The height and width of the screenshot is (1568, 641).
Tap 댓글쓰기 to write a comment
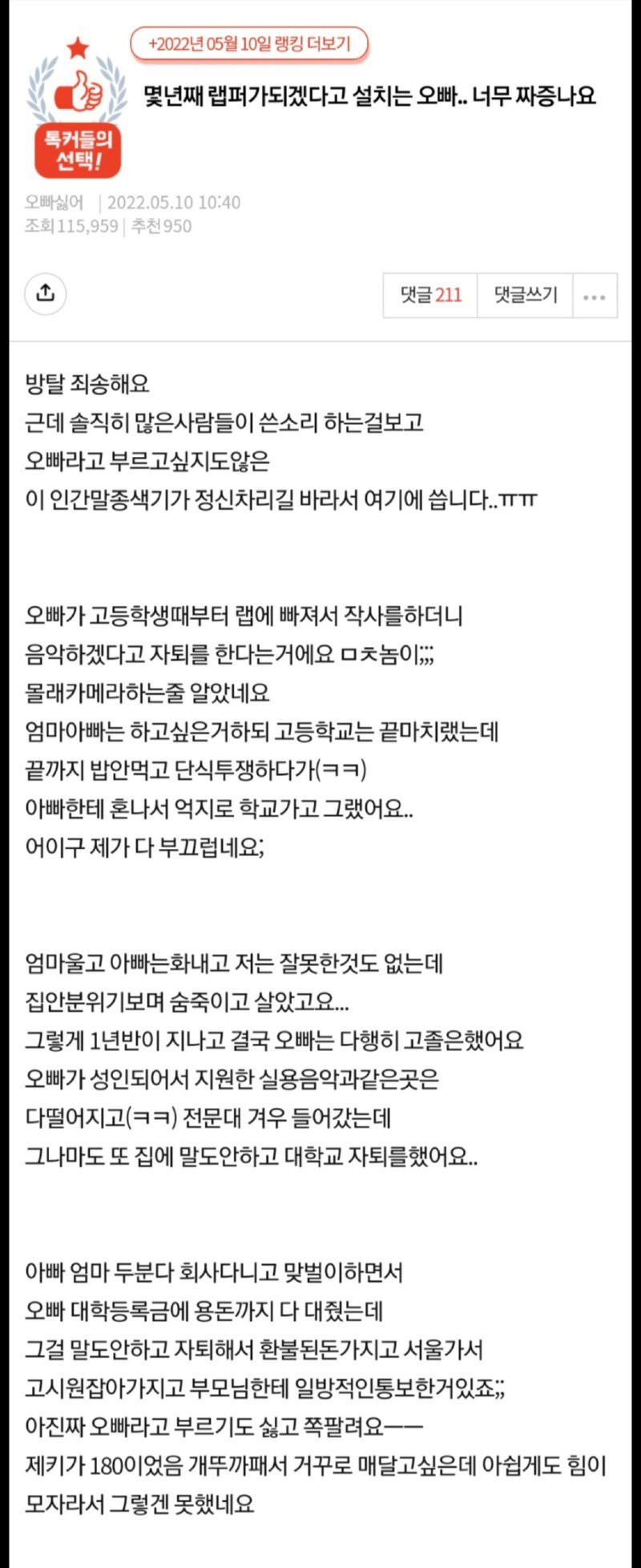[525, 295]
